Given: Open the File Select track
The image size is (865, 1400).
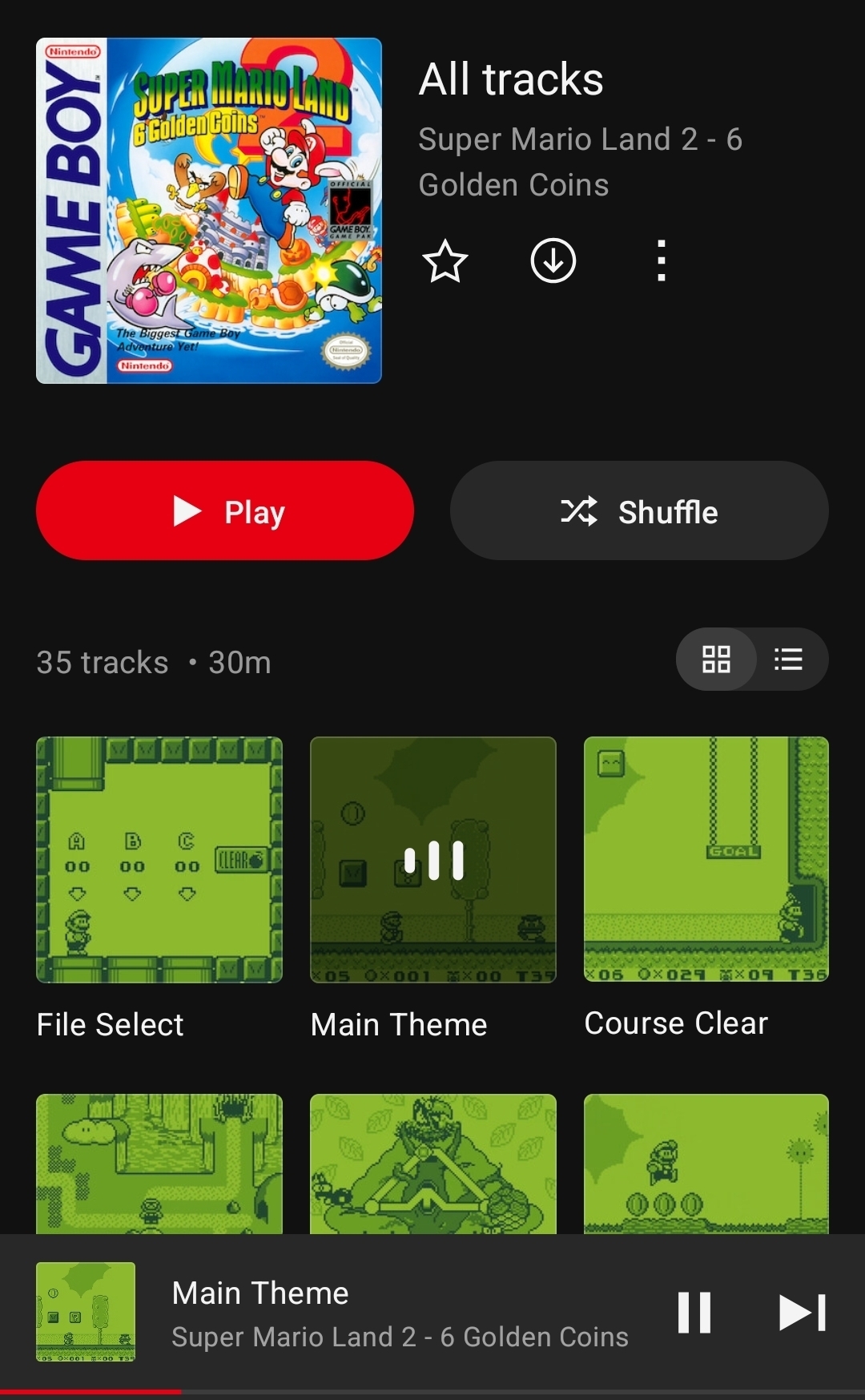Looking at the screenshot, I should 159,860.
